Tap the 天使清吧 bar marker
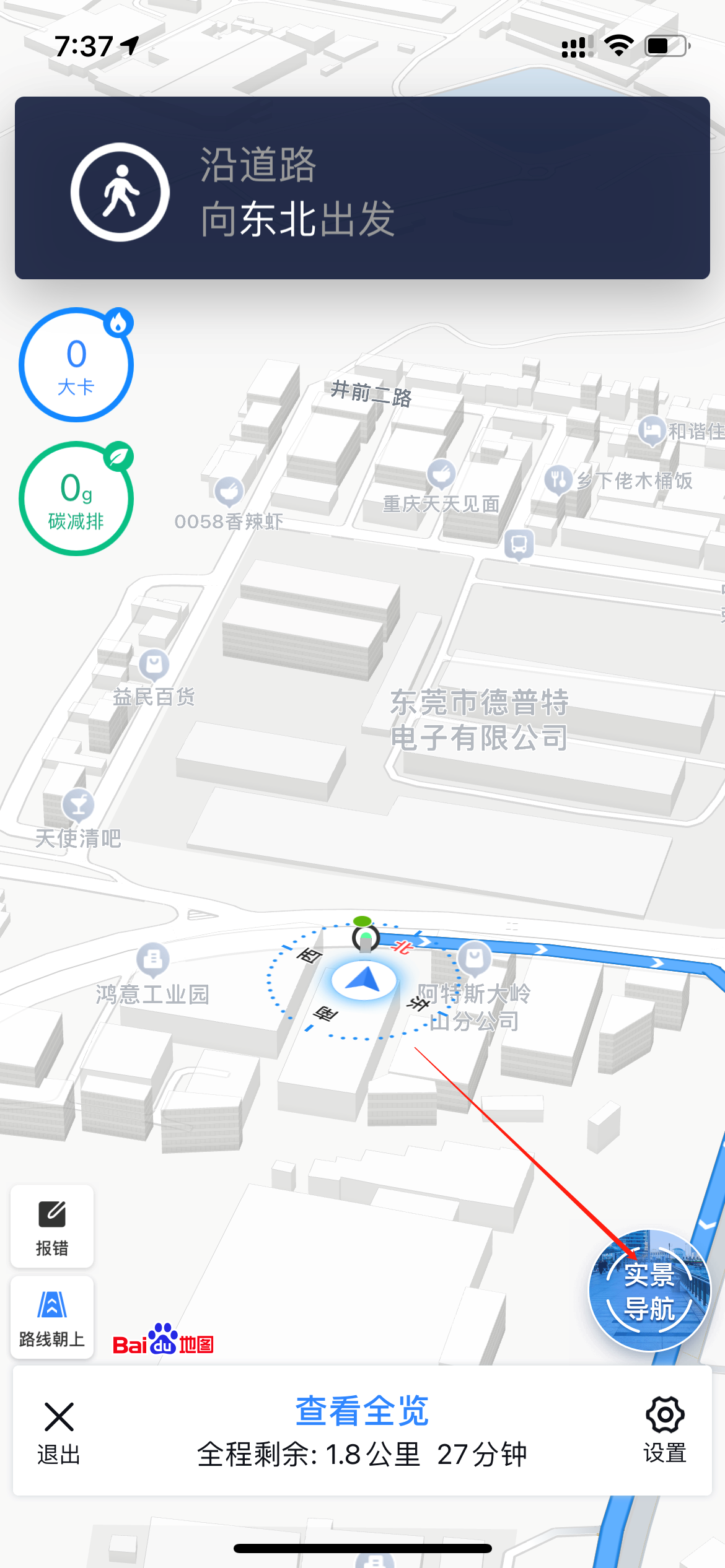725x1568 pixels. (x=78, y=805)
